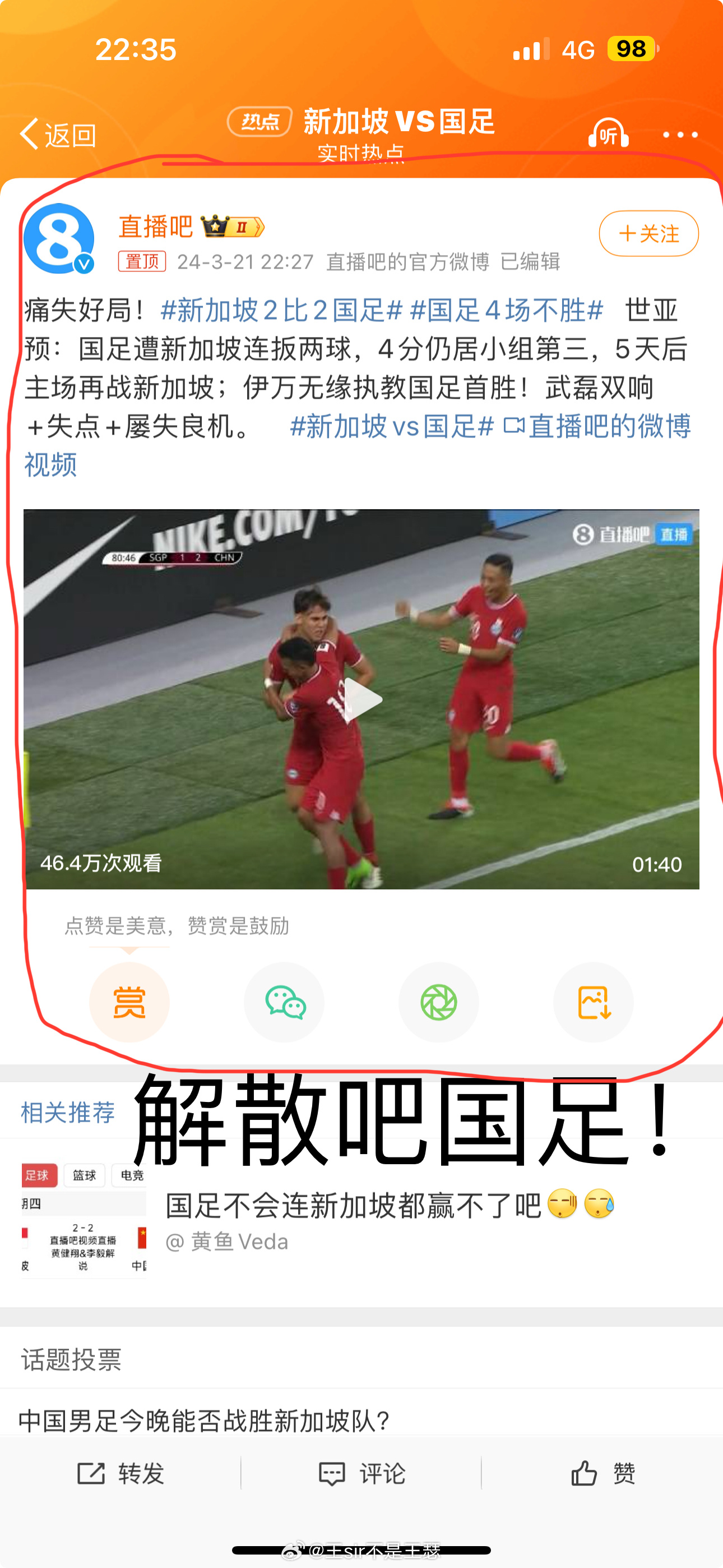Follow 直播吧 with the 关注 button
The image size is (723, 1568).
pyautogui.click(x=648, y=234)
